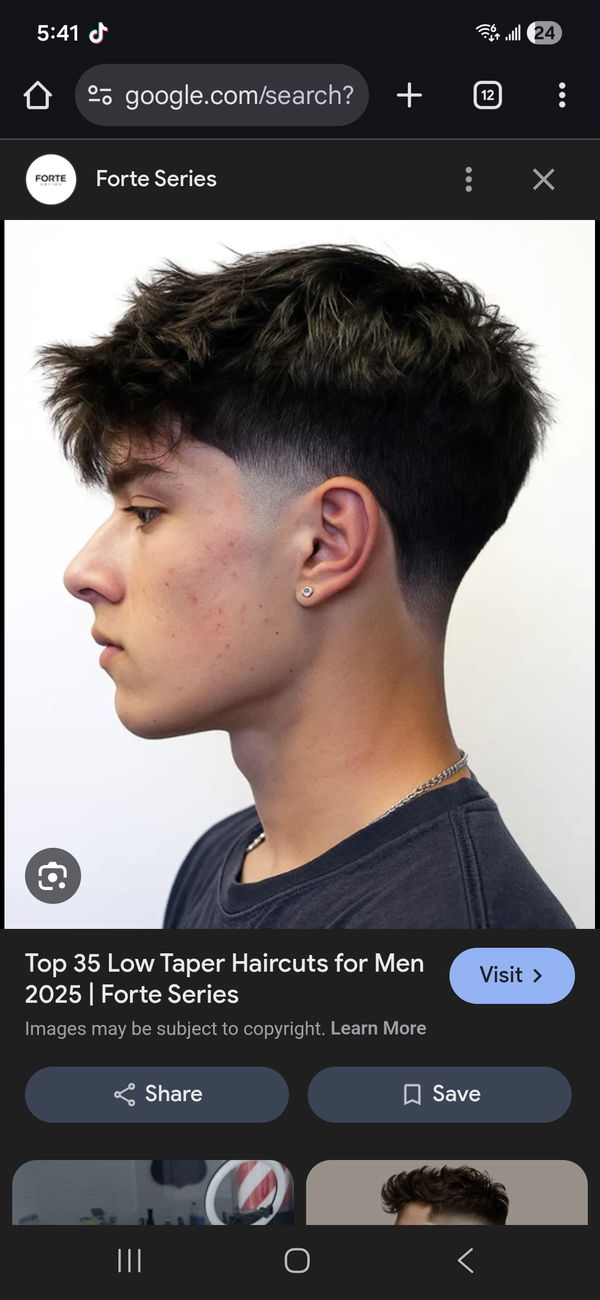The width and height of the screenshot is (600, 1300).
Task: Open the related image with ring light
Action: click(153, 1192)
